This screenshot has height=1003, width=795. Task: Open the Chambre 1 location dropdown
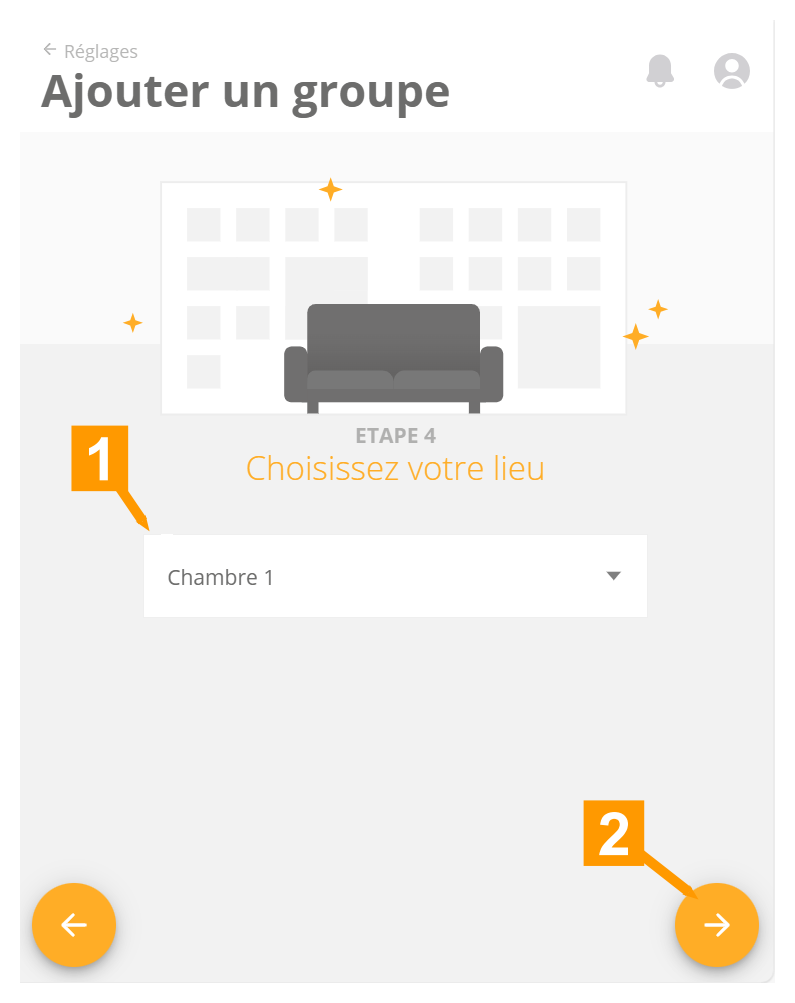[x=395, y=576]
